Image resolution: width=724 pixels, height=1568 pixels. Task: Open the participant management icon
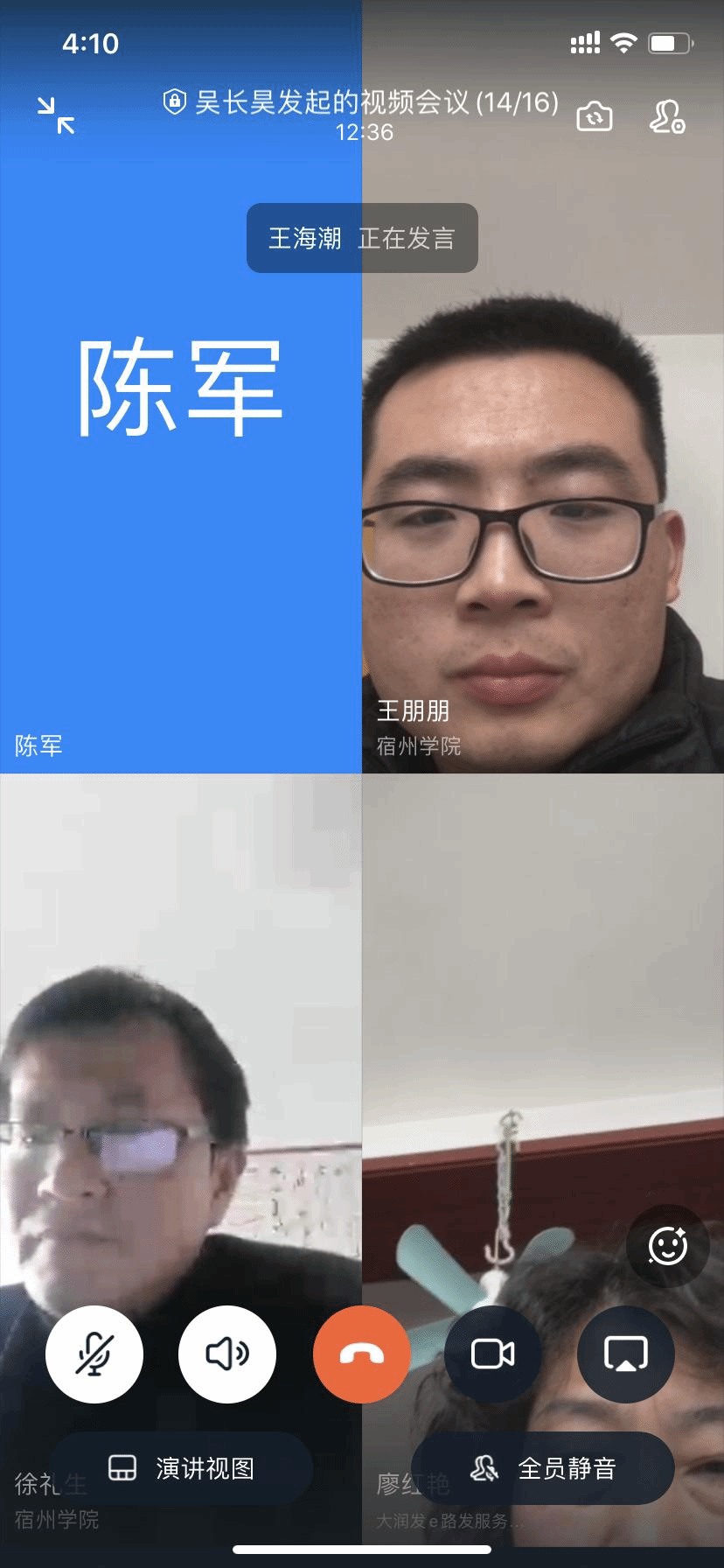coord(666,116)
